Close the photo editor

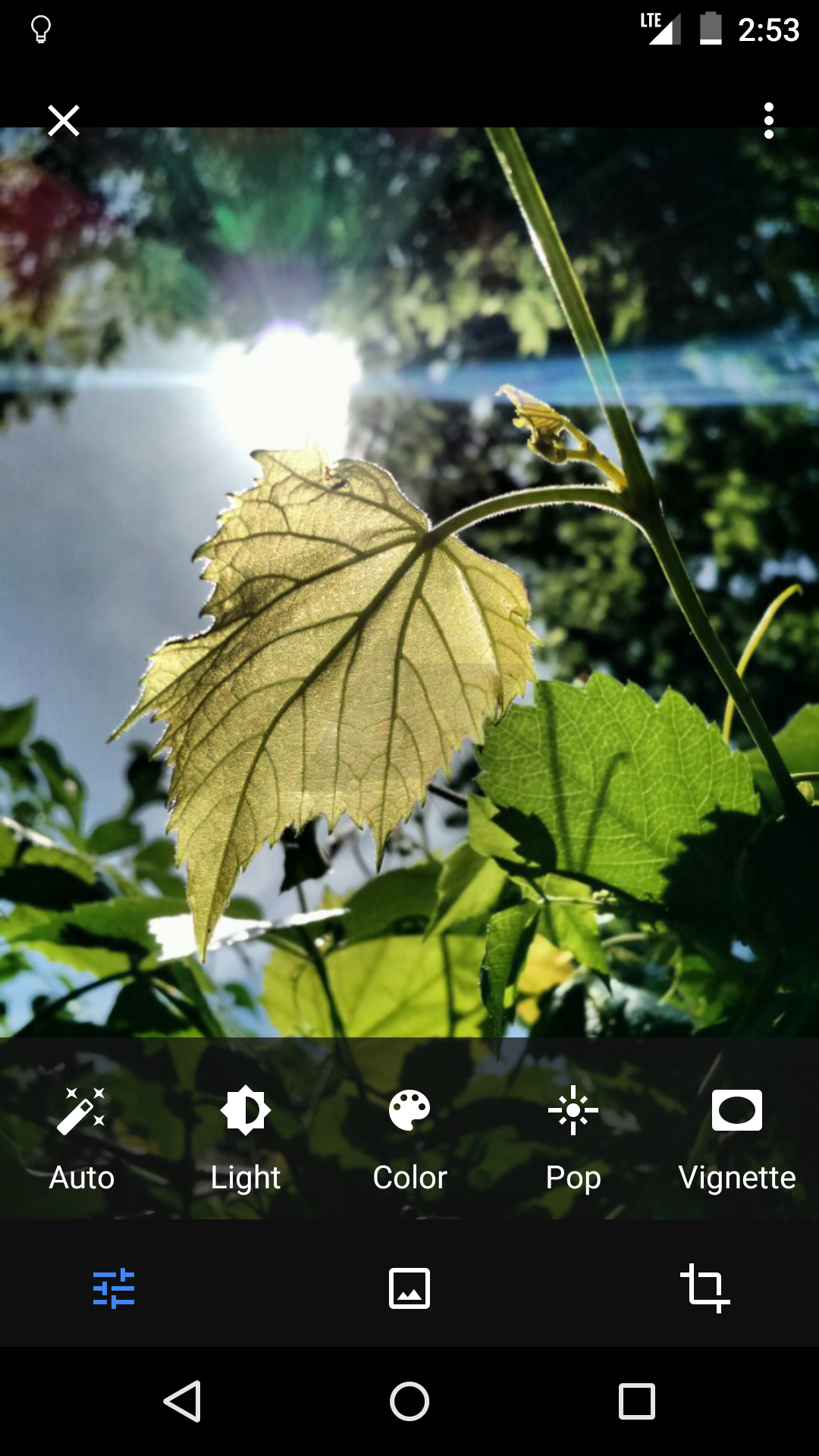[x=64, y=121]
